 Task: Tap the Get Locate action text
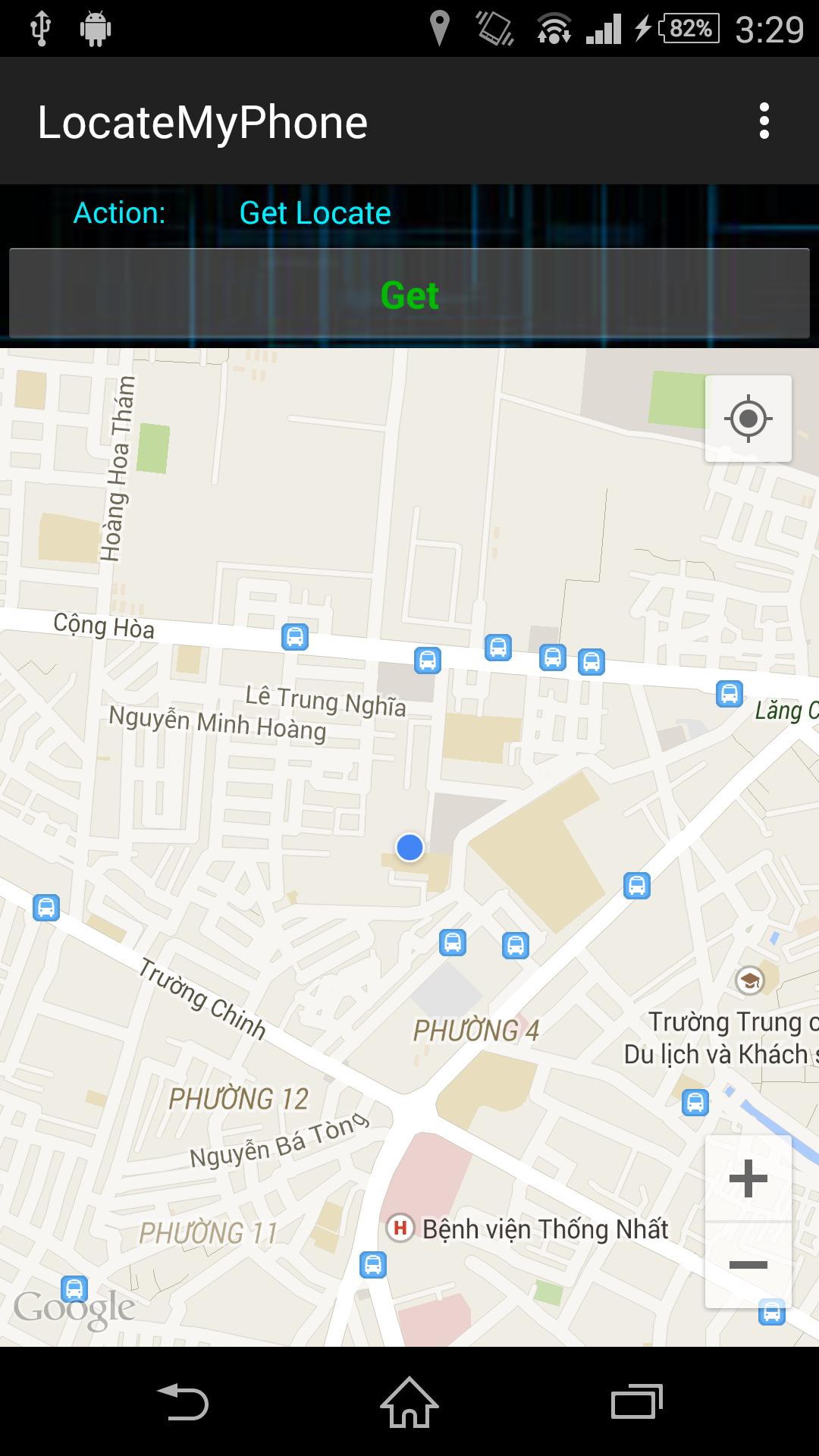coord(314,213)
